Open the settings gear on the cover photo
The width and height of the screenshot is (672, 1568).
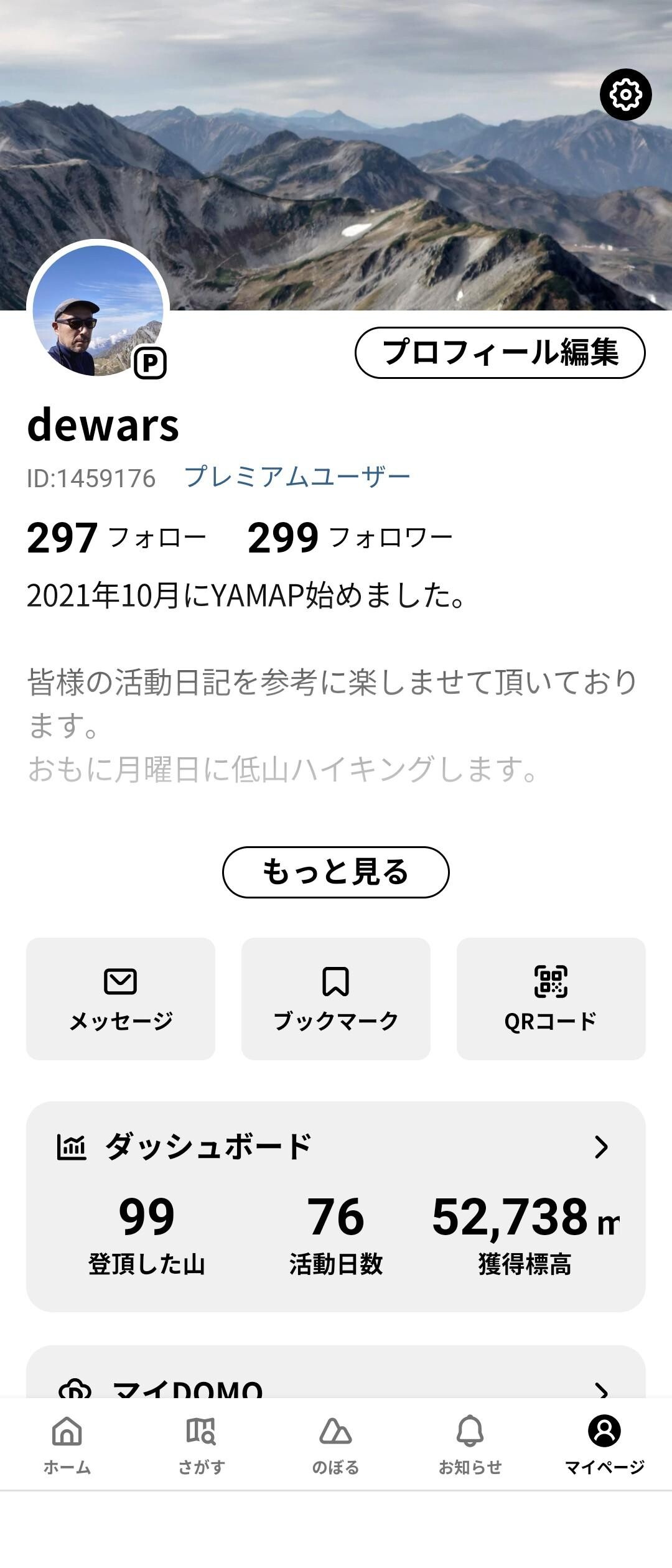(626, 95)
